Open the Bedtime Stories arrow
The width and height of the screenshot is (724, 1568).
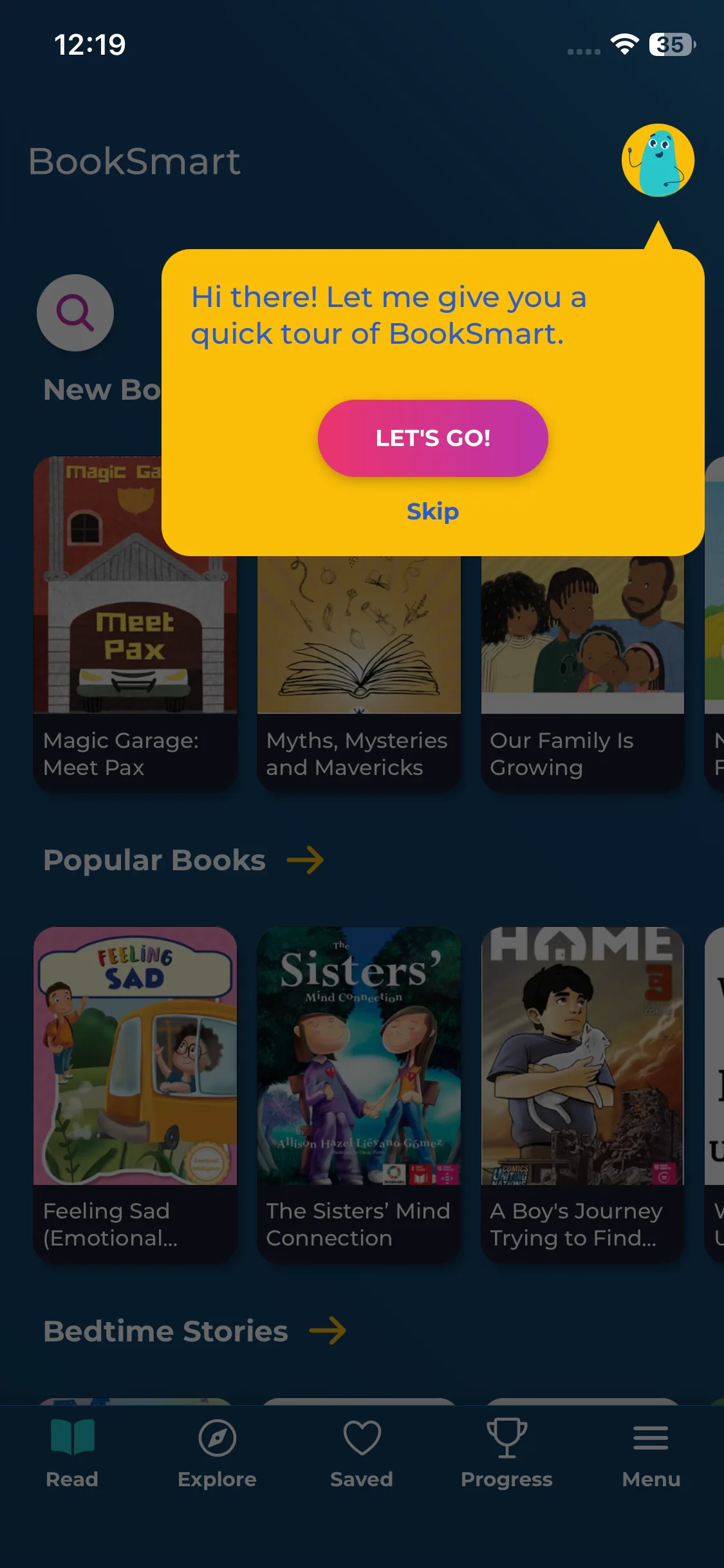(x=328, y=1331)
